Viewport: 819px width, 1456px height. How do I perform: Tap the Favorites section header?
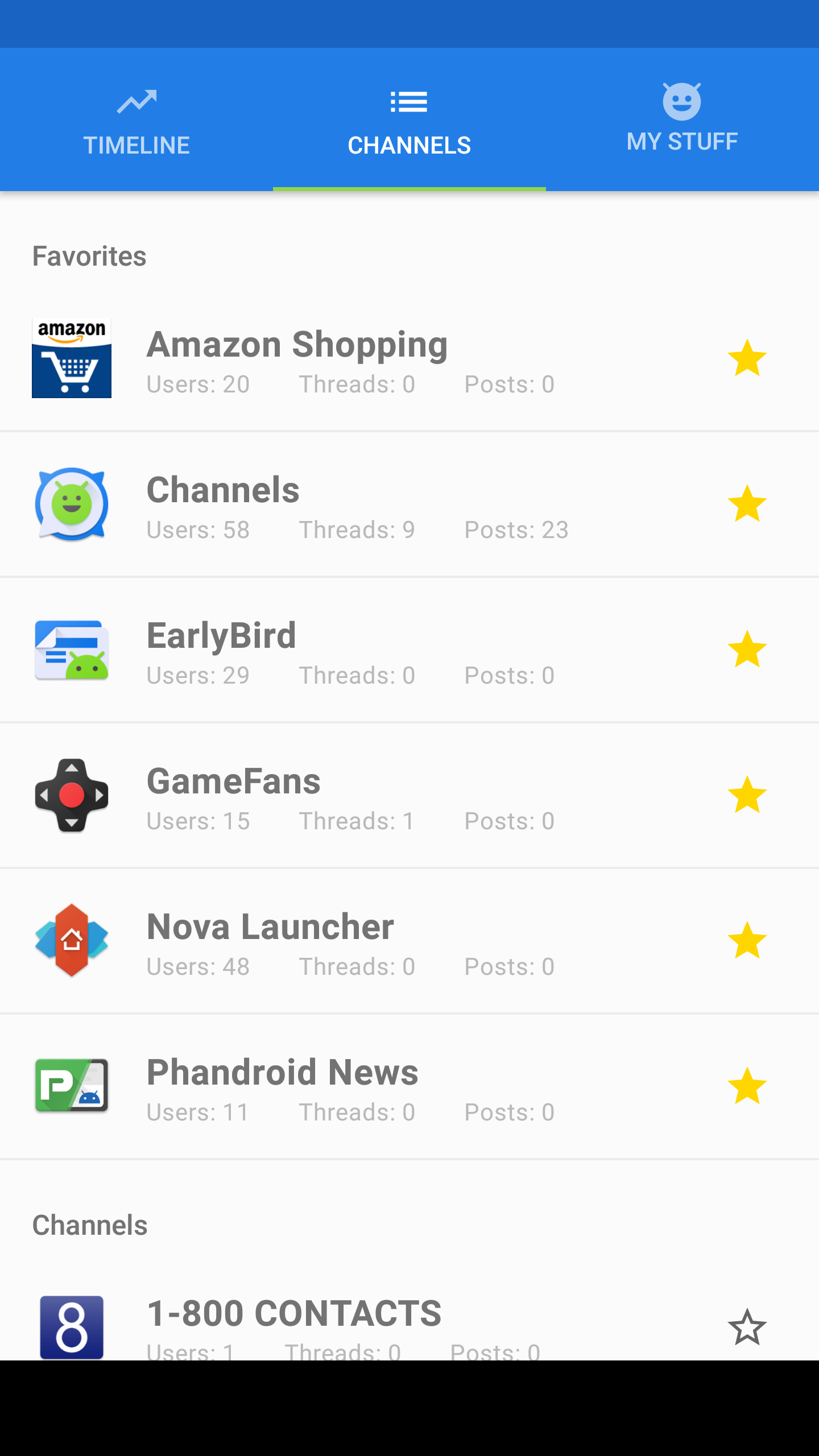(x=89, y=256)
